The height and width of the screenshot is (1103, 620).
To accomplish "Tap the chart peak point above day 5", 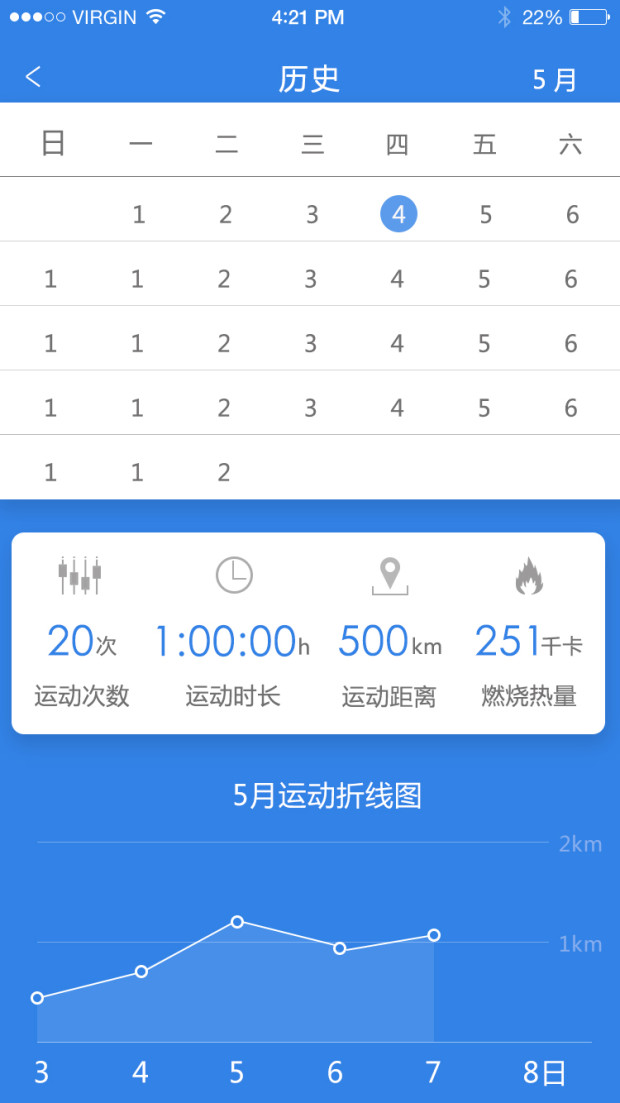I will (x=237, y=921).
